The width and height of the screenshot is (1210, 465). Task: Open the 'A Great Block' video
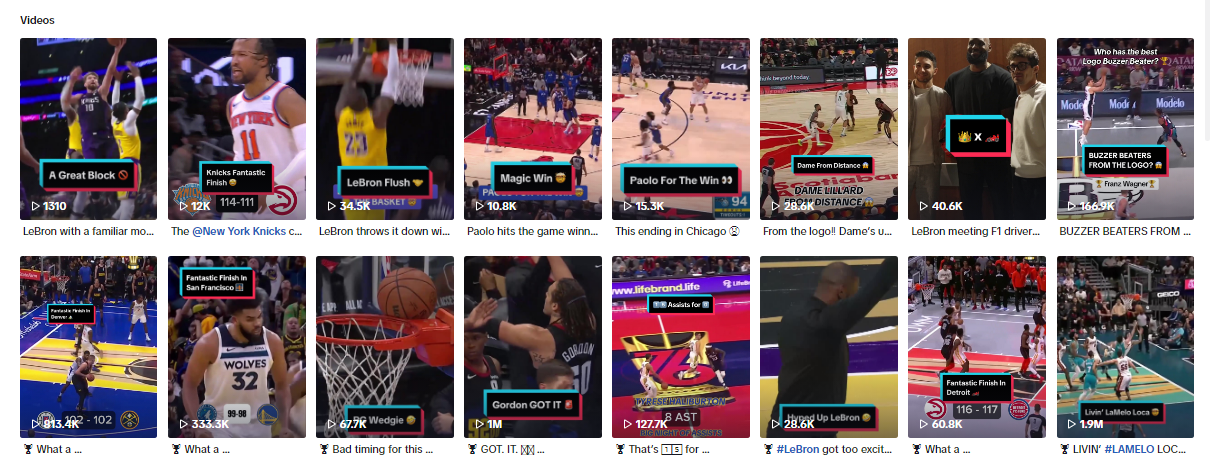point(88,128)
